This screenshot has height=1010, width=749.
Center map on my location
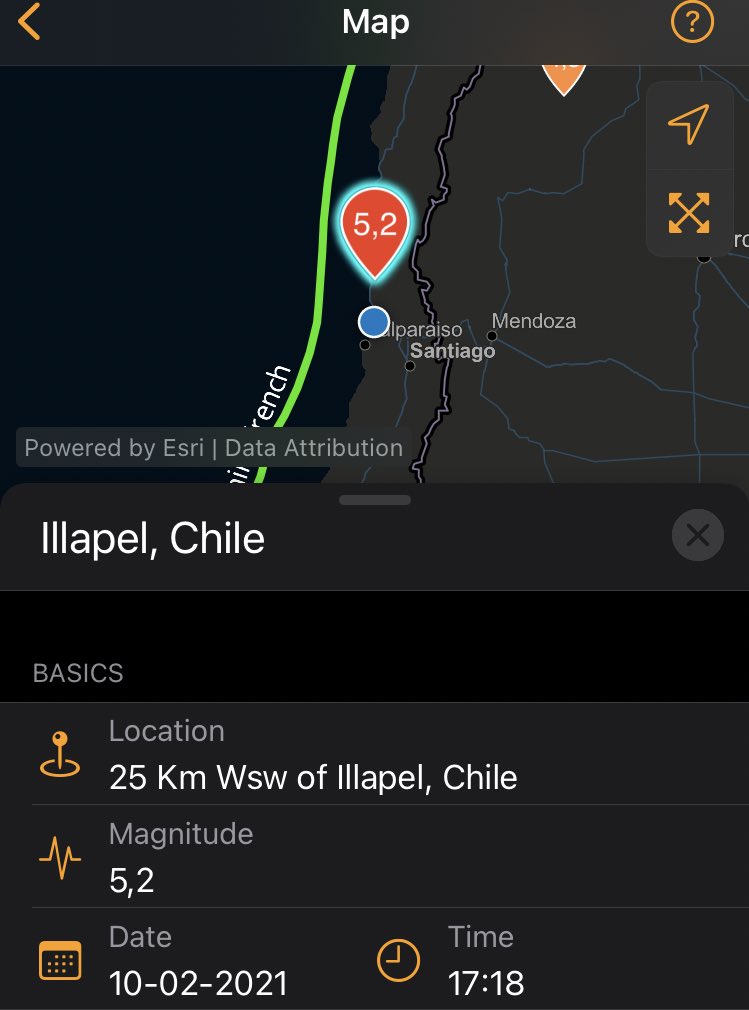pyautogui.click(x=688, y=125)
